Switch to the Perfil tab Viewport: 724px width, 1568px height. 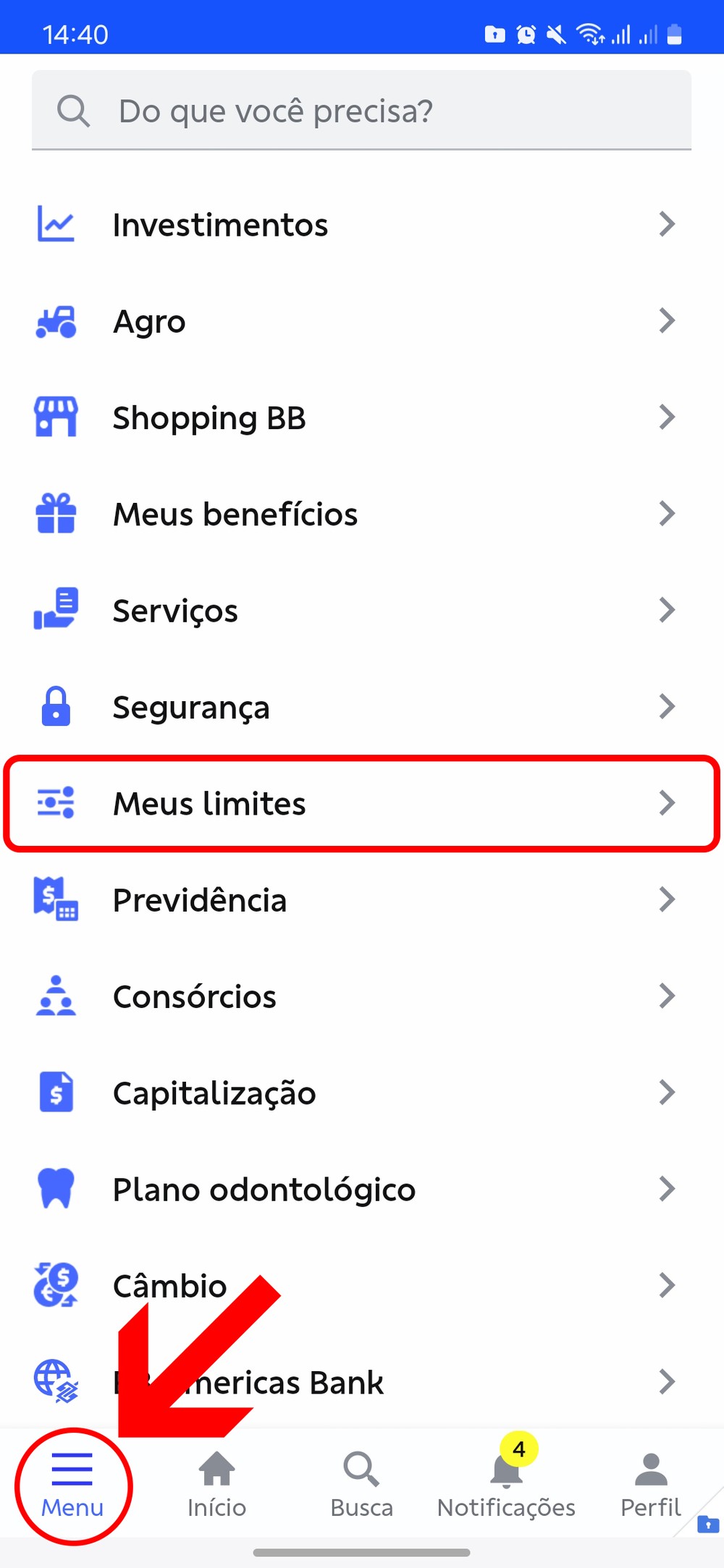(650, 1486)
